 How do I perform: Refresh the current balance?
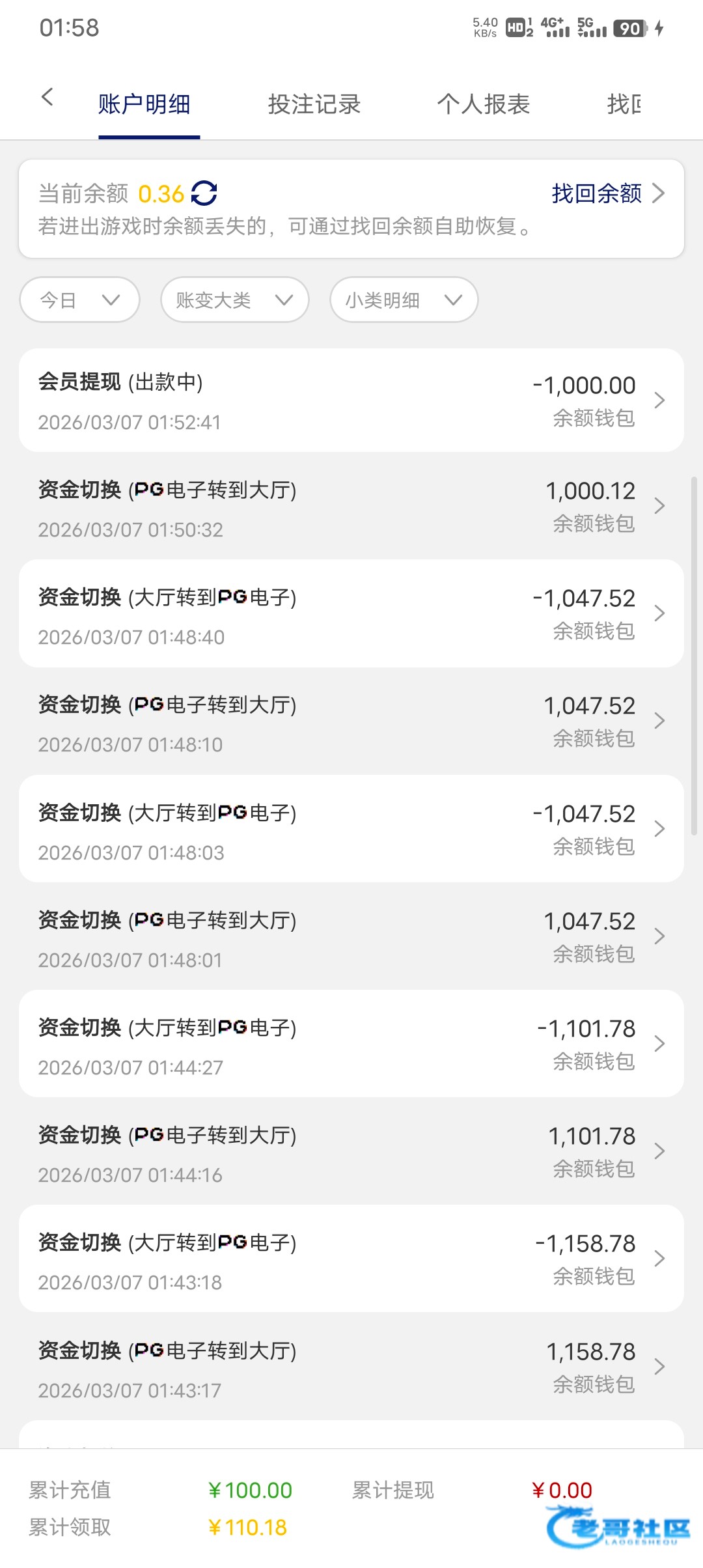[x=204, y=193]
